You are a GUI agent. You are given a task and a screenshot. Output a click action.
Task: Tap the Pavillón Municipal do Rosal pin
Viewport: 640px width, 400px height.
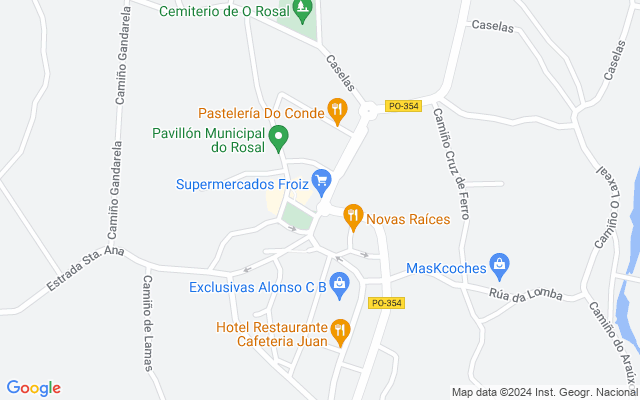281,137
